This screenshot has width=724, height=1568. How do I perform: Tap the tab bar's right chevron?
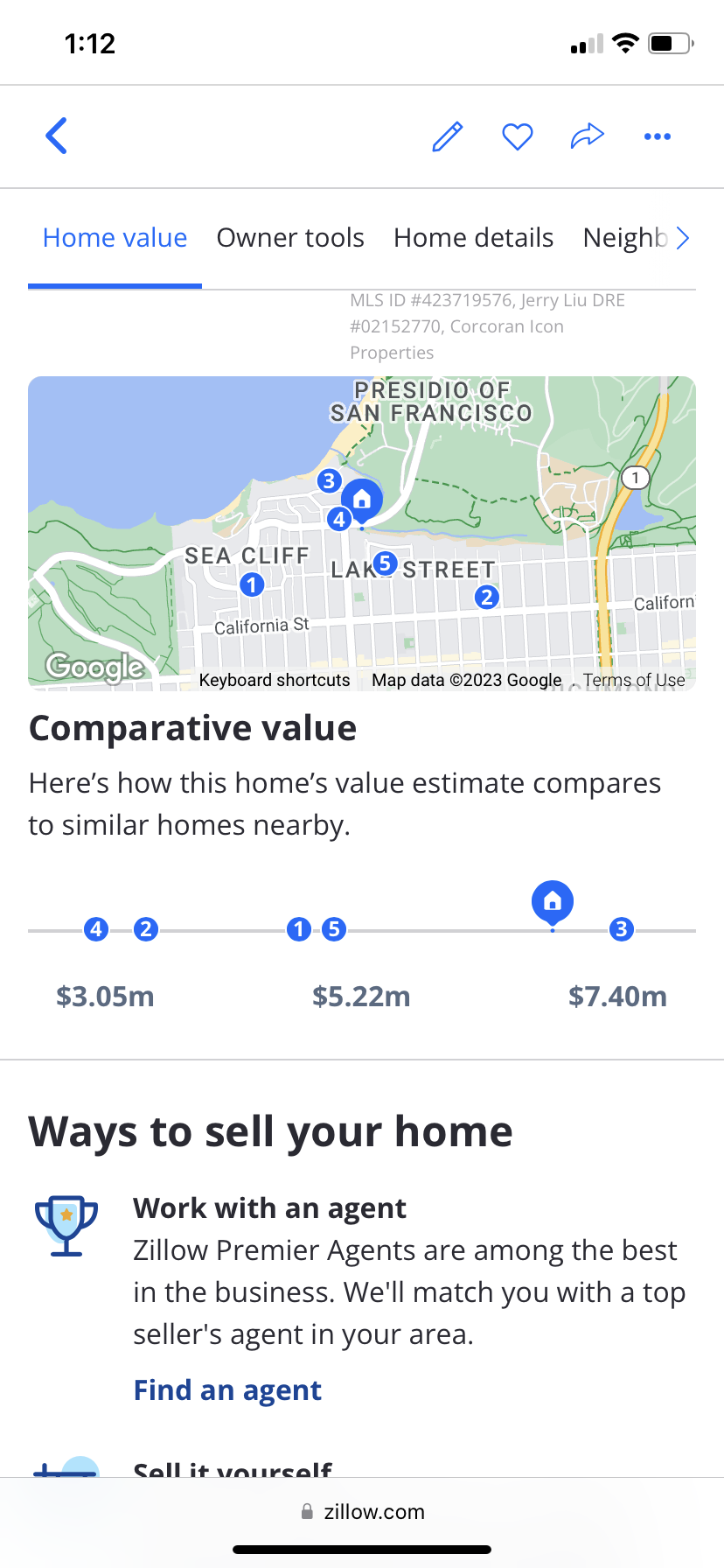pyautogui.click(x=683, y=238)
